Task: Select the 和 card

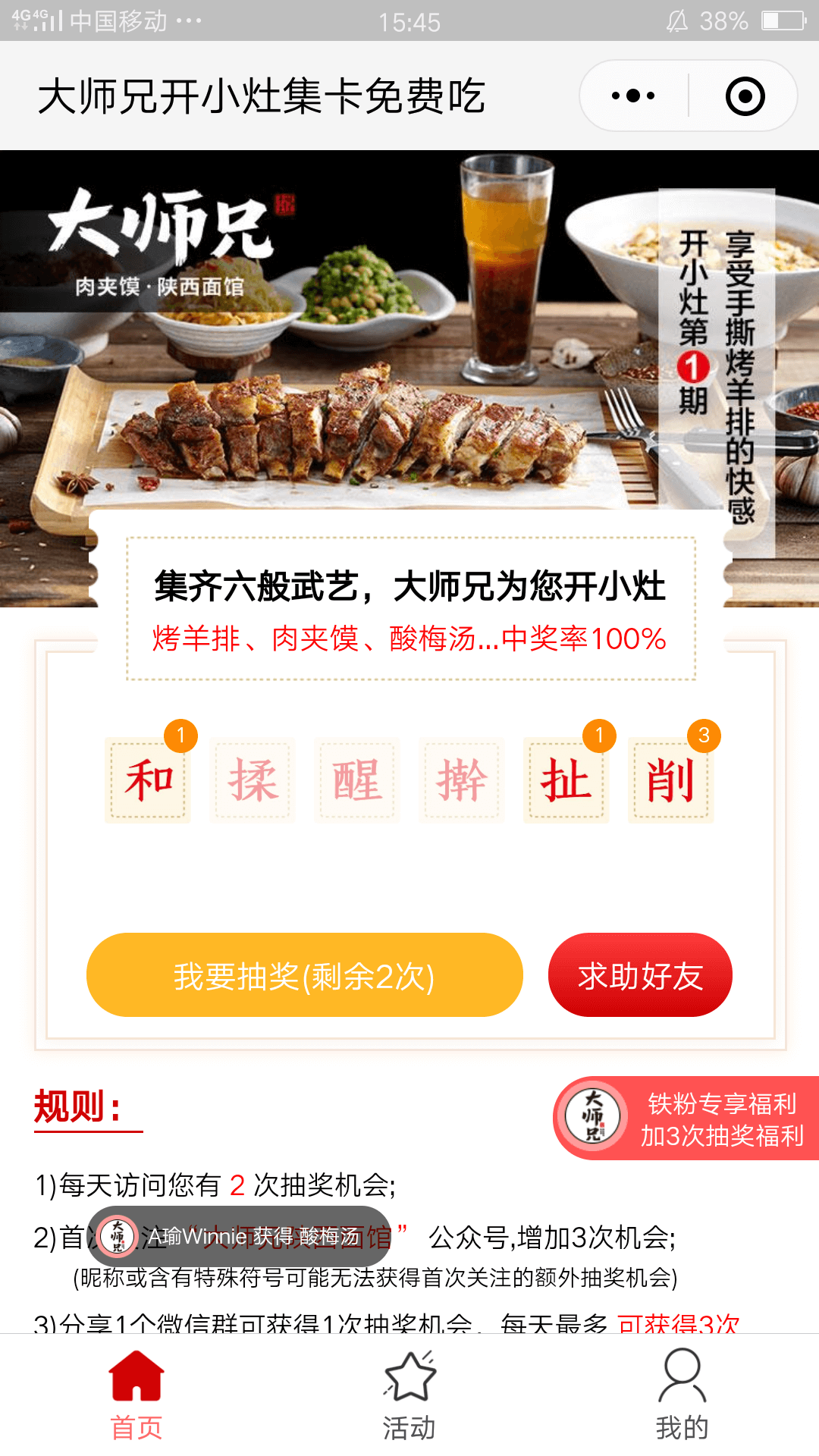Action: coord(149,780)
